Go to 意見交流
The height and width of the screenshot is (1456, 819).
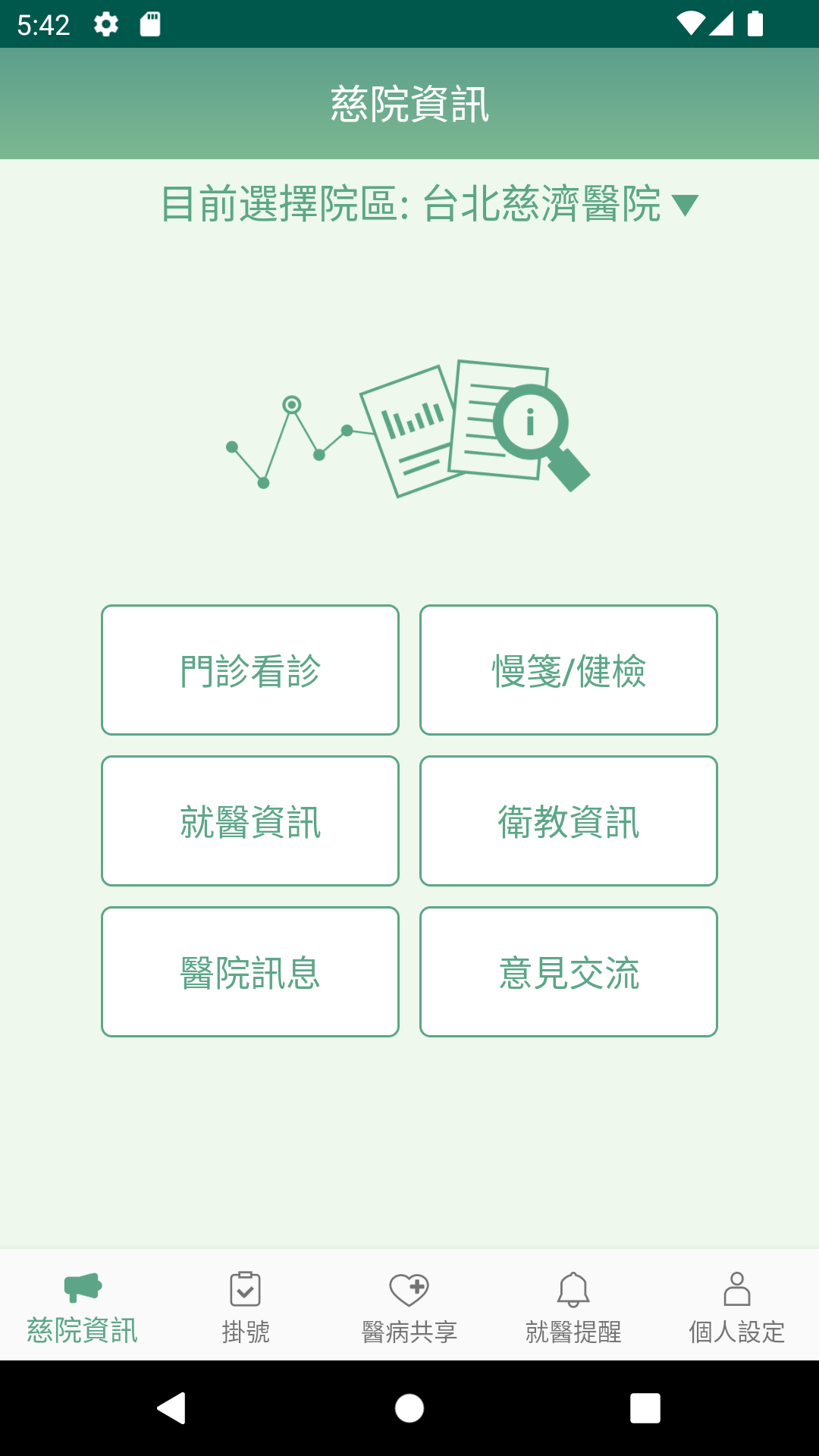point(569,971)
